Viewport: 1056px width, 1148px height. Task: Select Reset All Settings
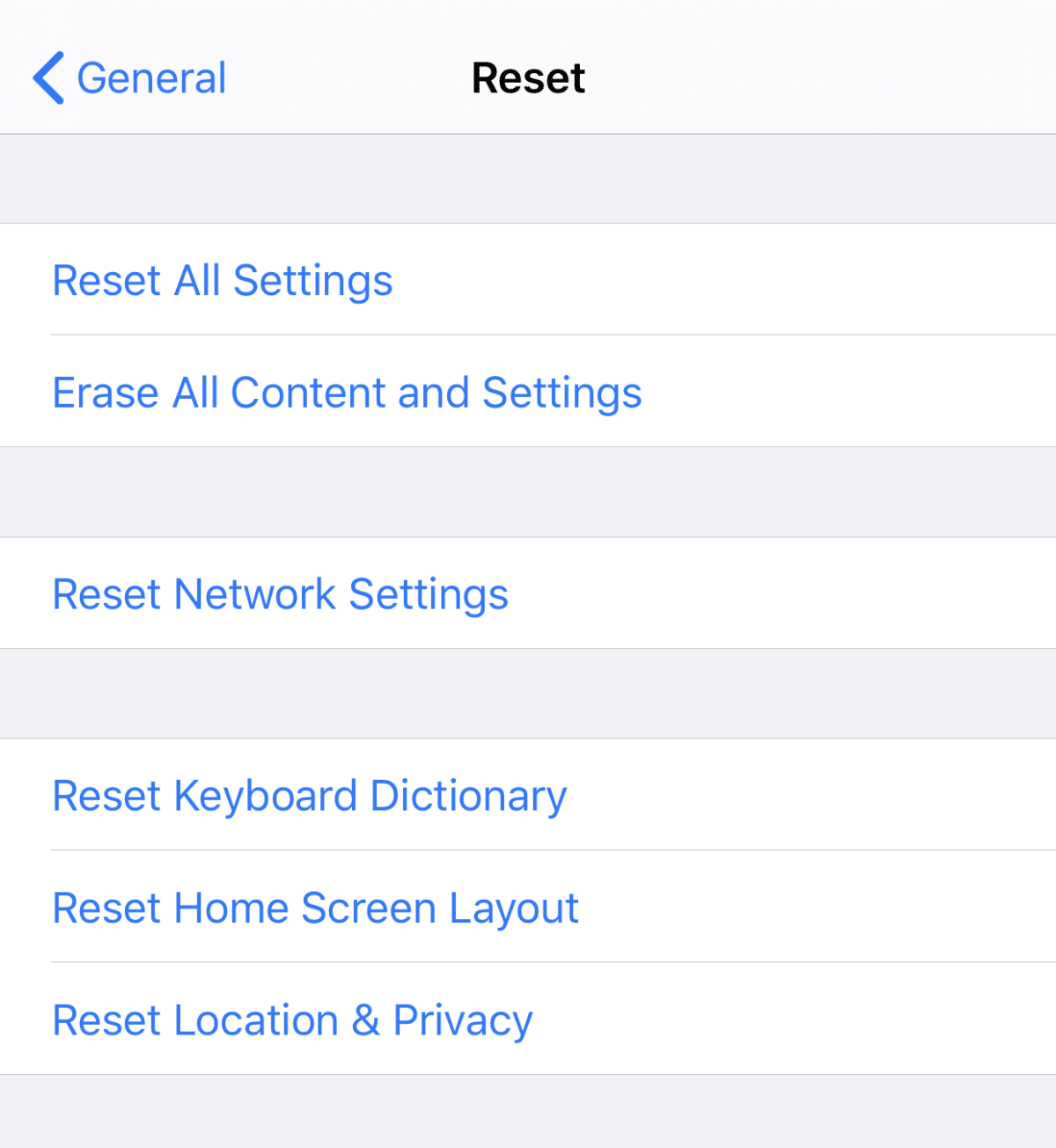point(223,281)
